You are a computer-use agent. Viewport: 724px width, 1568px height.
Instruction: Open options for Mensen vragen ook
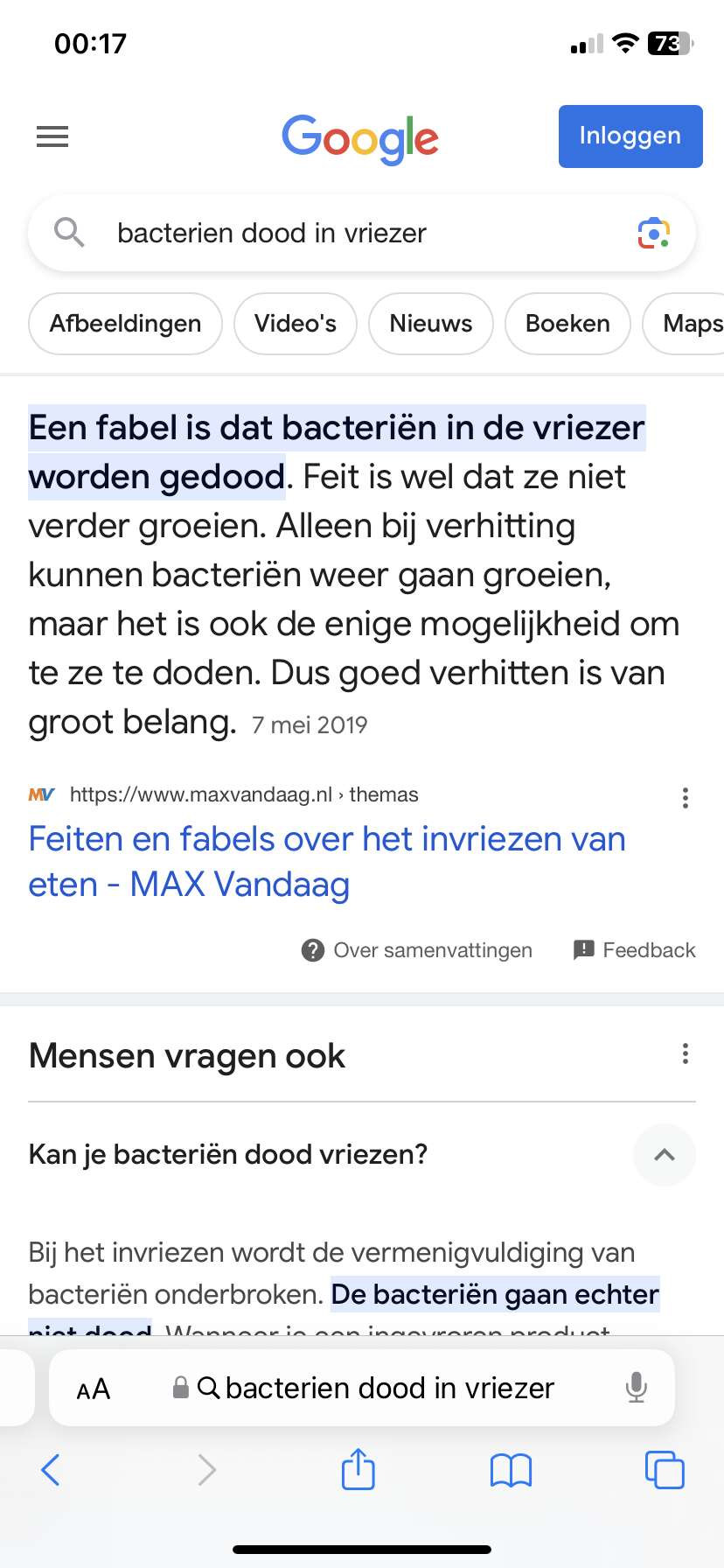[686, 1053]
